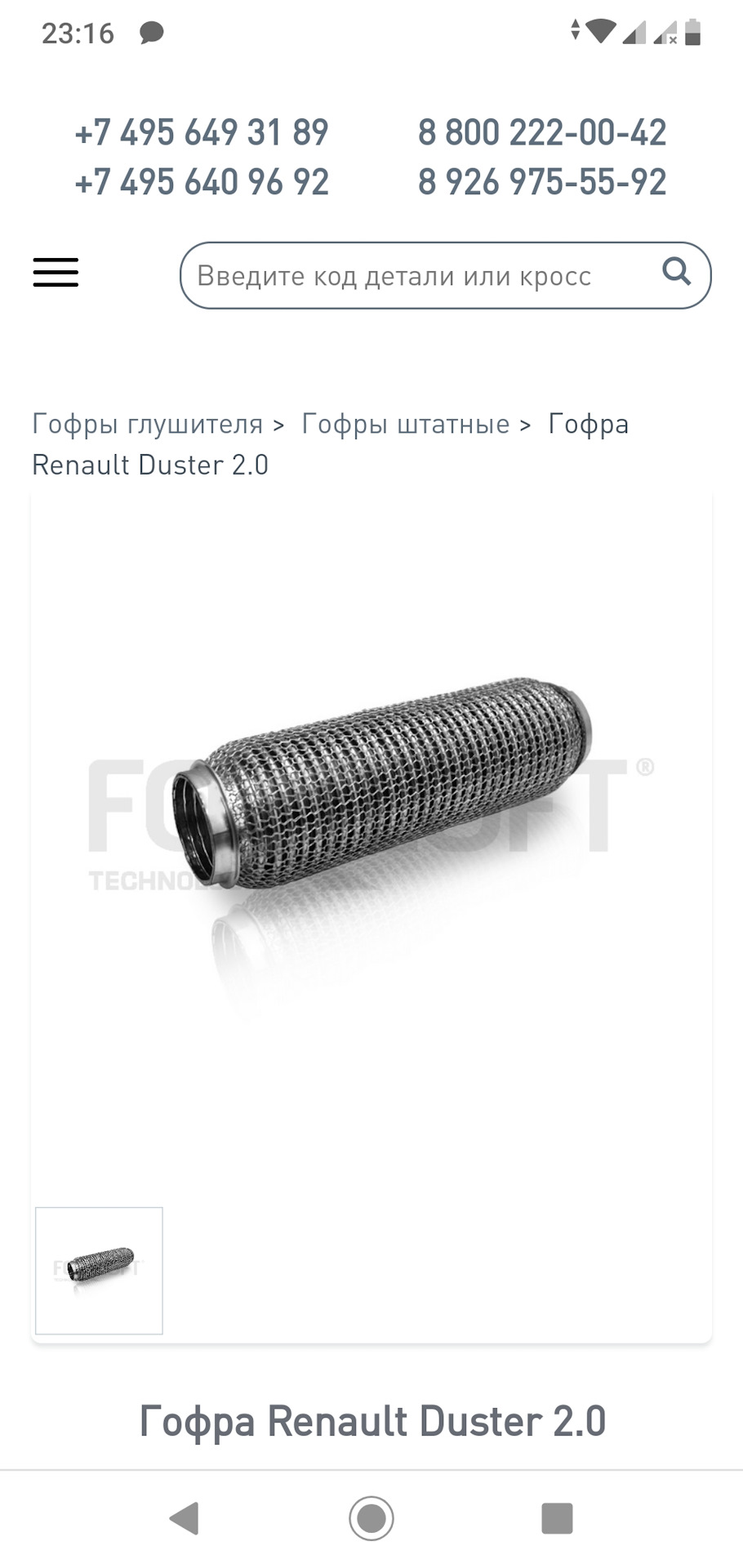Open the hamburger menu

[x=56, y=273]
